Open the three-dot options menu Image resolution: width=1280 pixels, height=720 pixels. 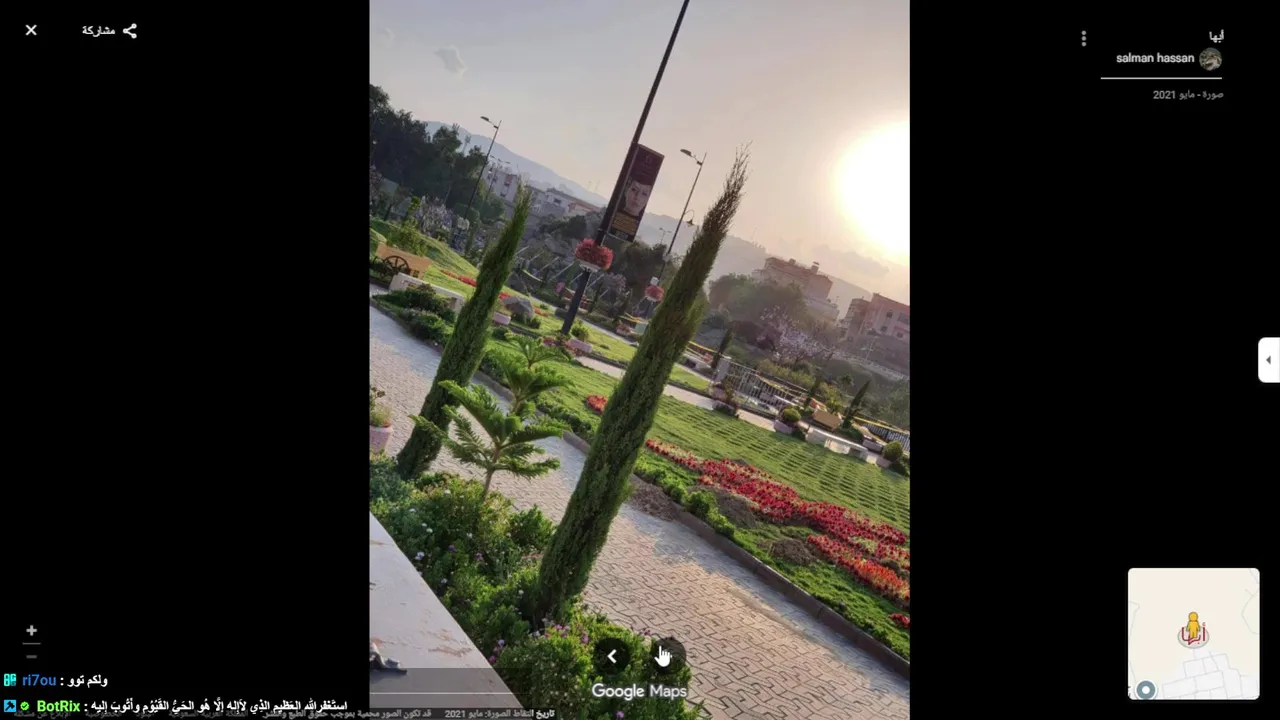(1083, 38)
